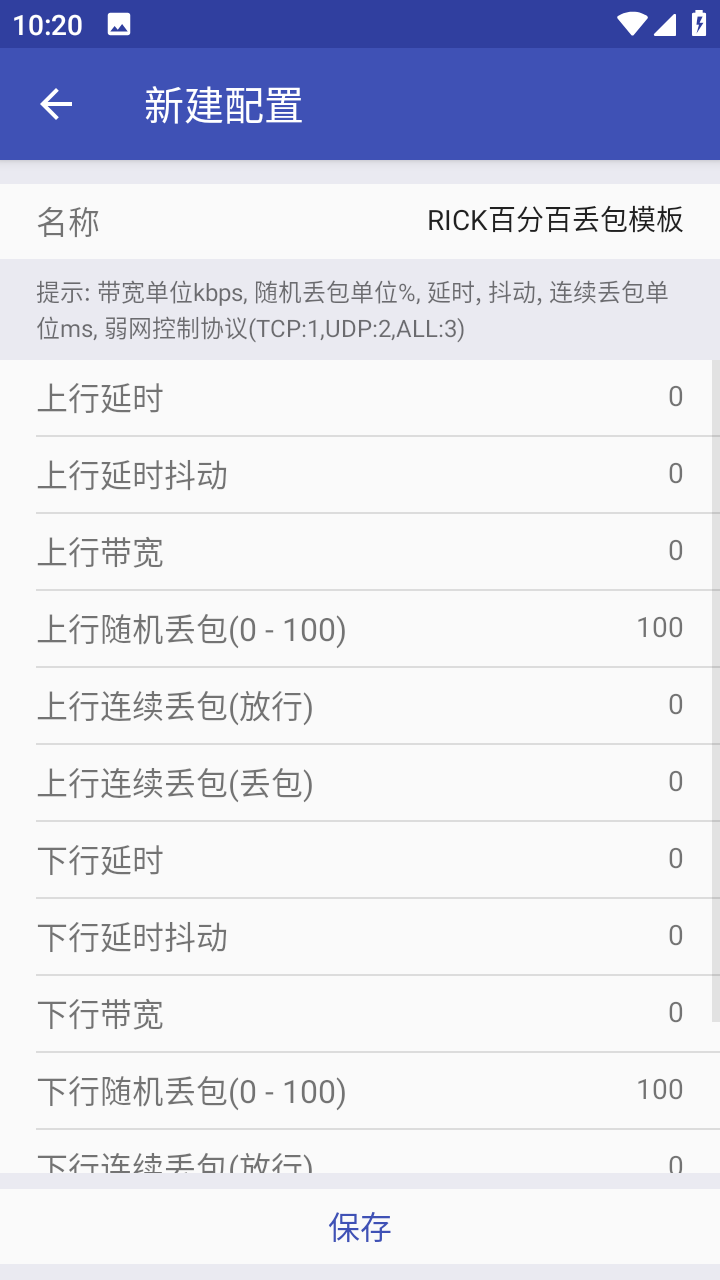Click the 上行连续丢包(放行) value
The image size is (720, 1280).
click(674, 705)
